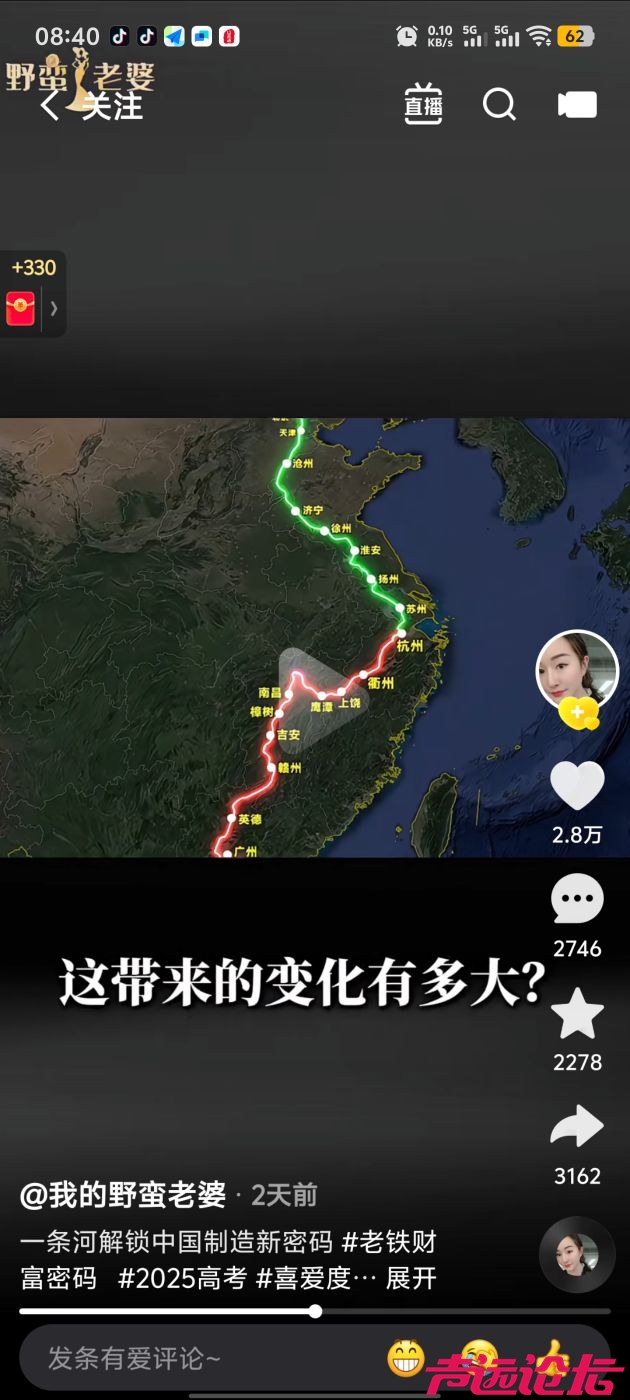Open the +330 red envelope reward
Image resolution: width=630 pixels, height=1400 pixels.
tap(32, 294)
